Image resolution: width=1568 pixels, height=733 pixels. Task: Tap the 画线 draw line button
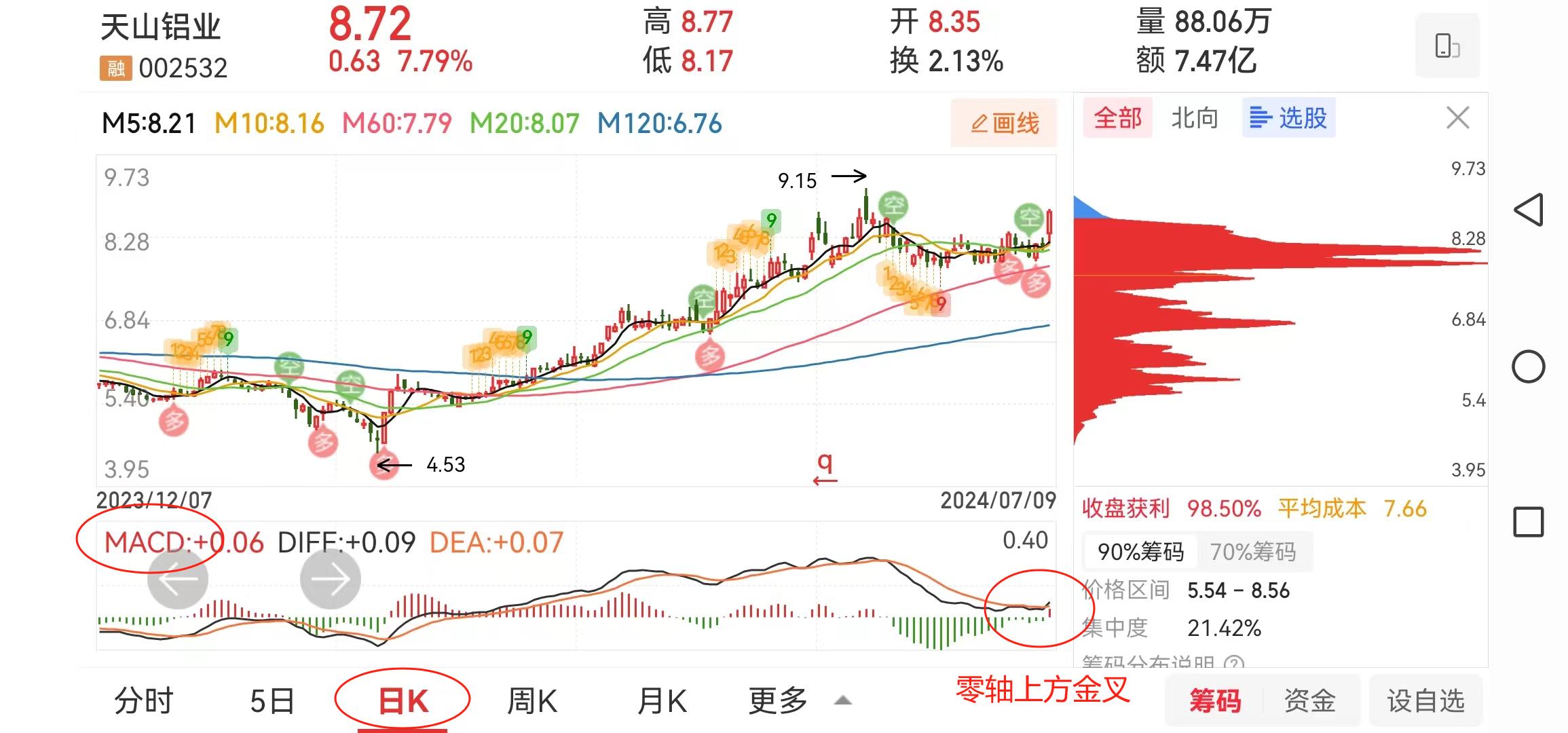1005,123
